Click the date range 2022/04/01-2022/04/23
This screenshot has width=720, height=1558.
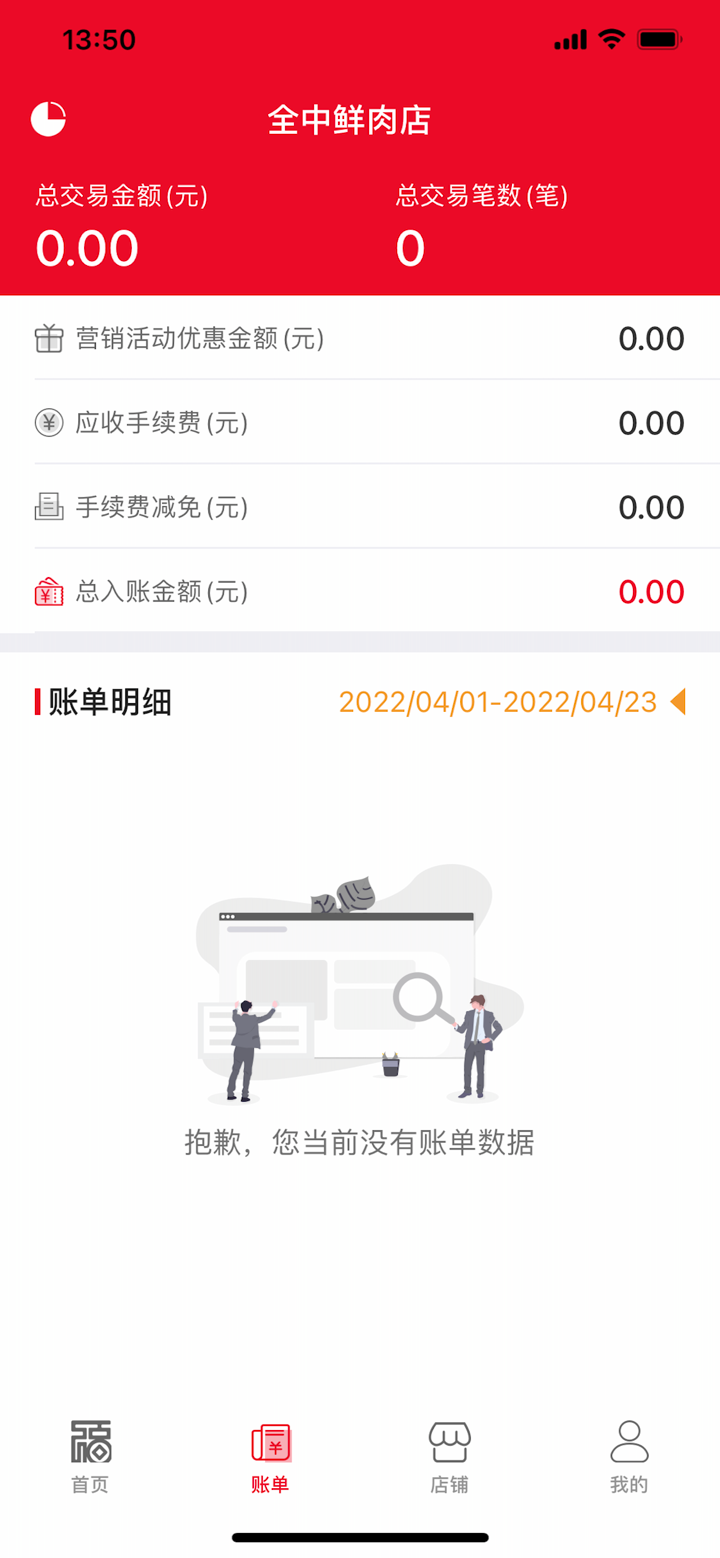click(x=500, y=702)
